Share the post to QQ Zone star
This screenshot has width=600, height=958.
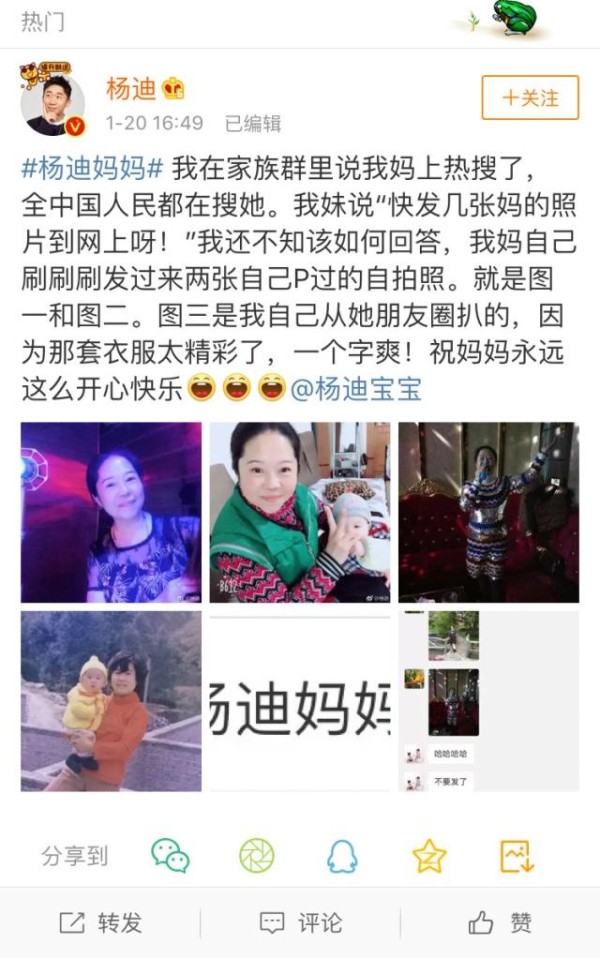(429, 856)
